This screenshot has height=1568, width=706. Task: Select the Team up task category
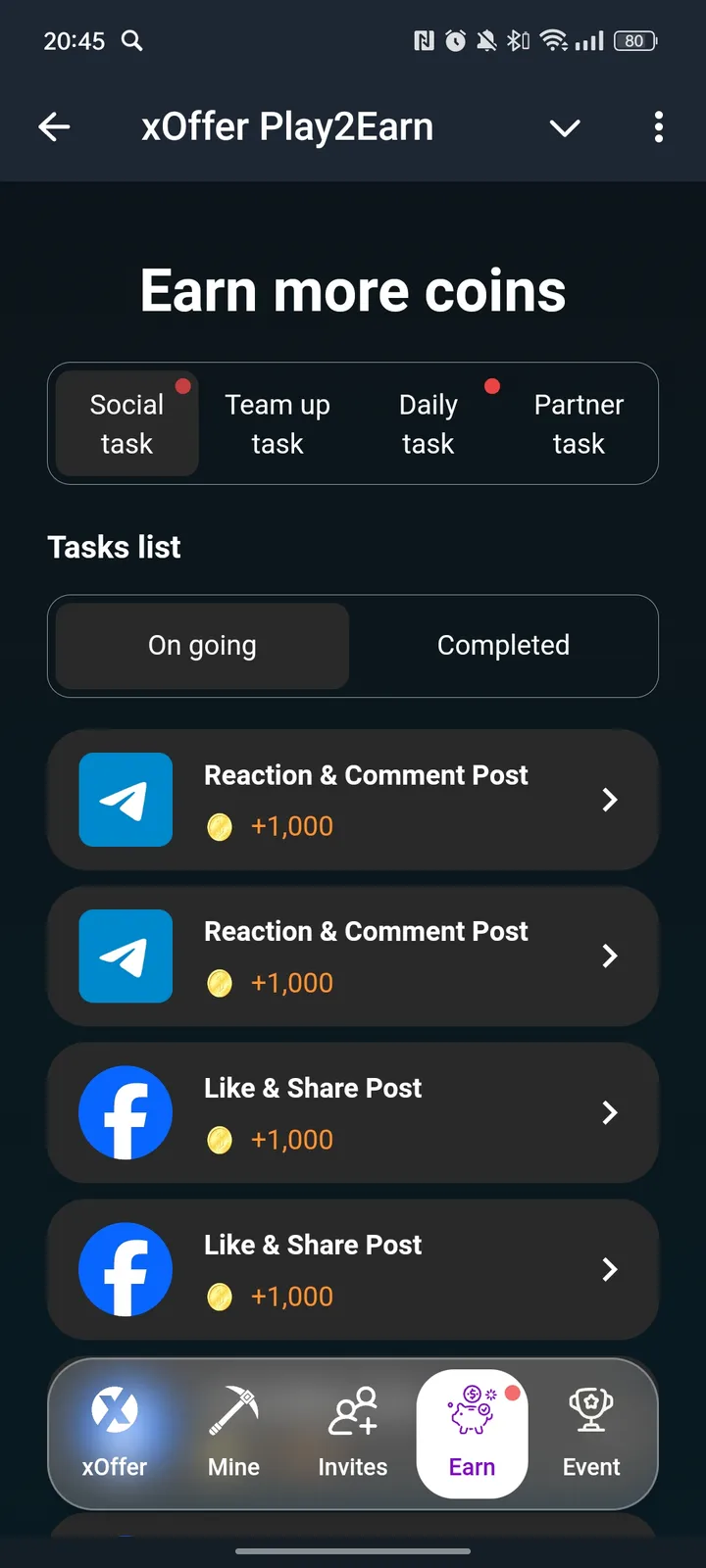coord(277,423)
